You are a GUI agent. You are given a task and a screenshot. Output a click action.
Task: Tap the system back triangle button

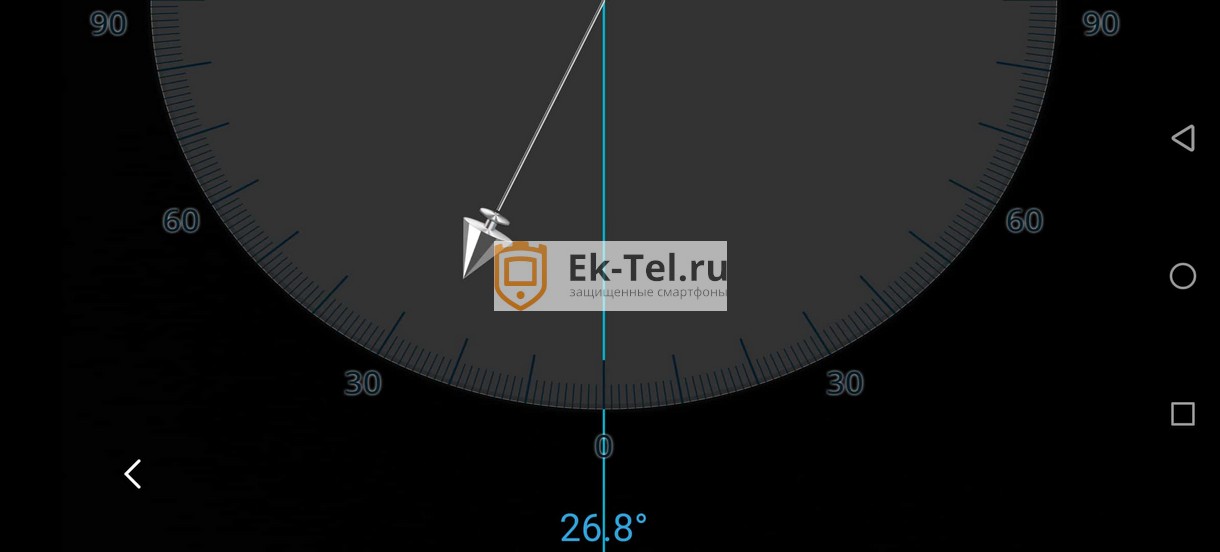click(x=1183, y=138)
